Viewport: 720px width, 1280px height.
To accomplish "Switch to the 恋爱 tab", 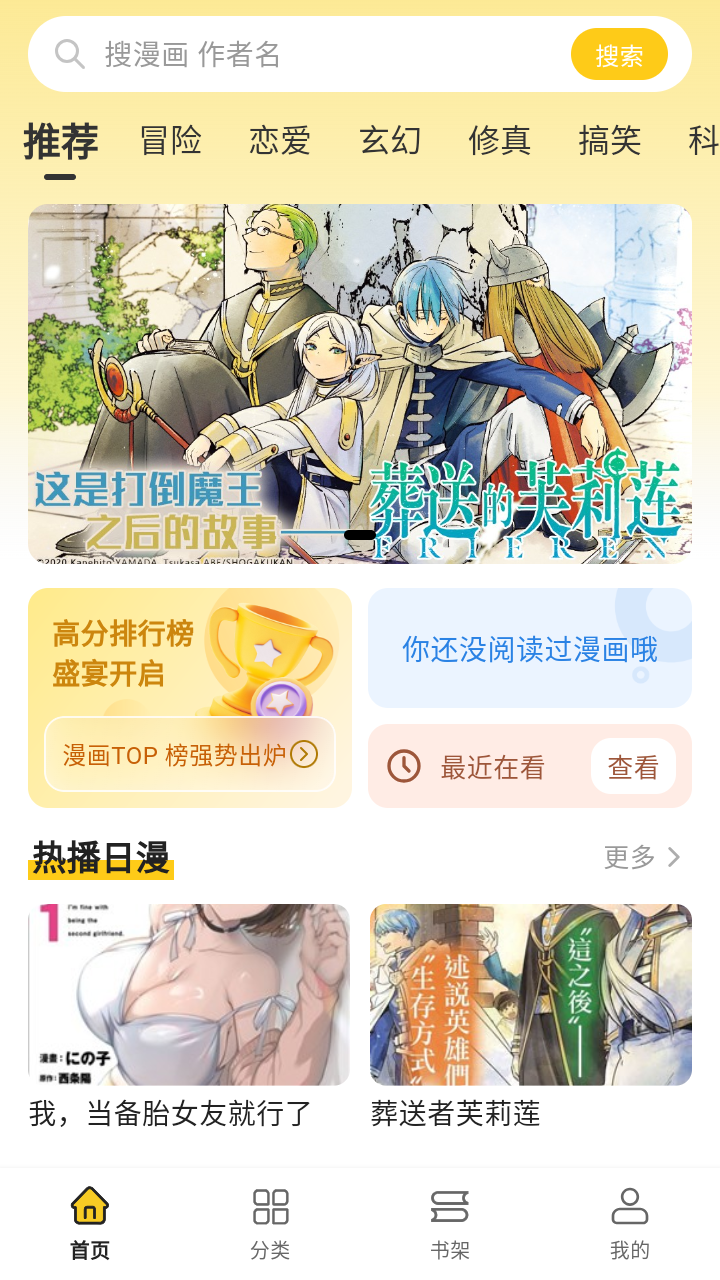I will 280,141.
